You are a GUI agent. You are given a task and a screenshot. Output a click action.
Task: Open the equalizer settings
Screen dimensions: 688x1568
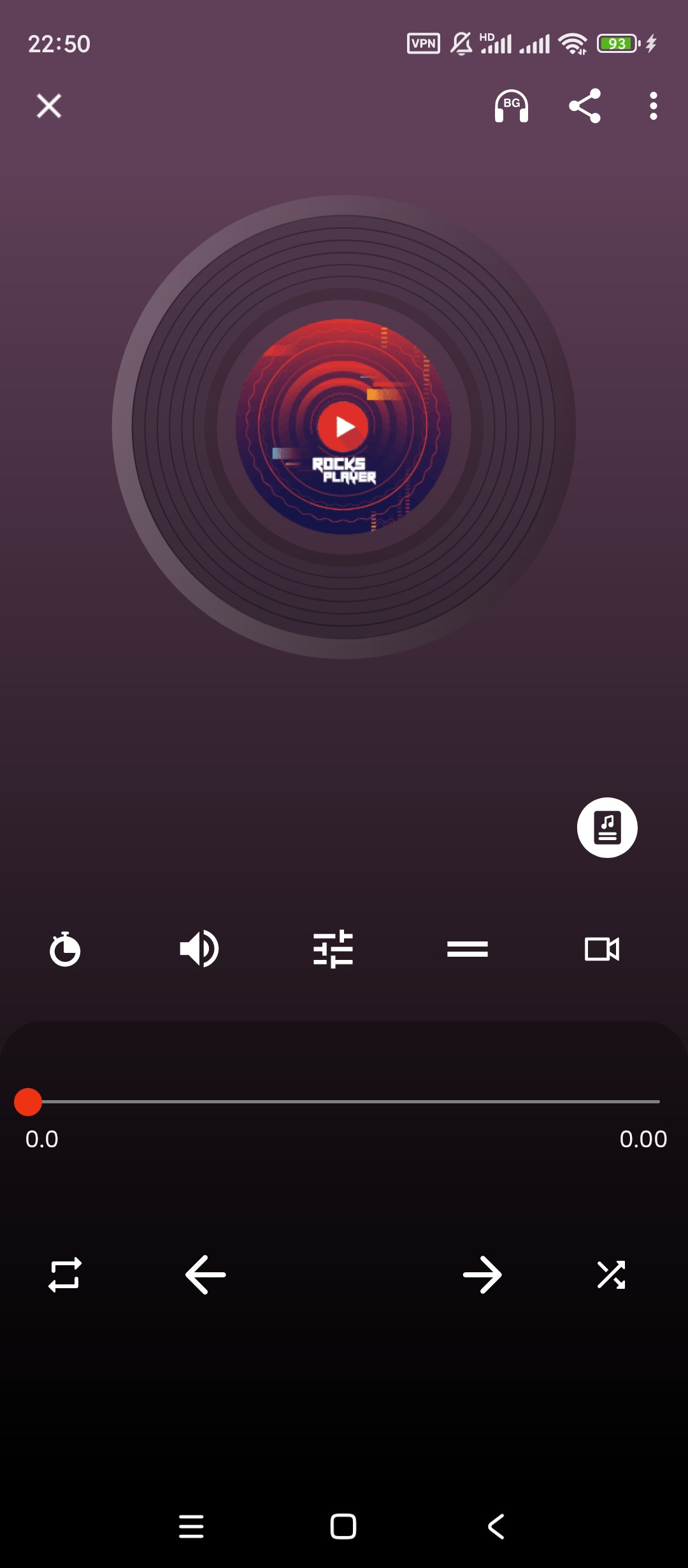click(333, 949)
